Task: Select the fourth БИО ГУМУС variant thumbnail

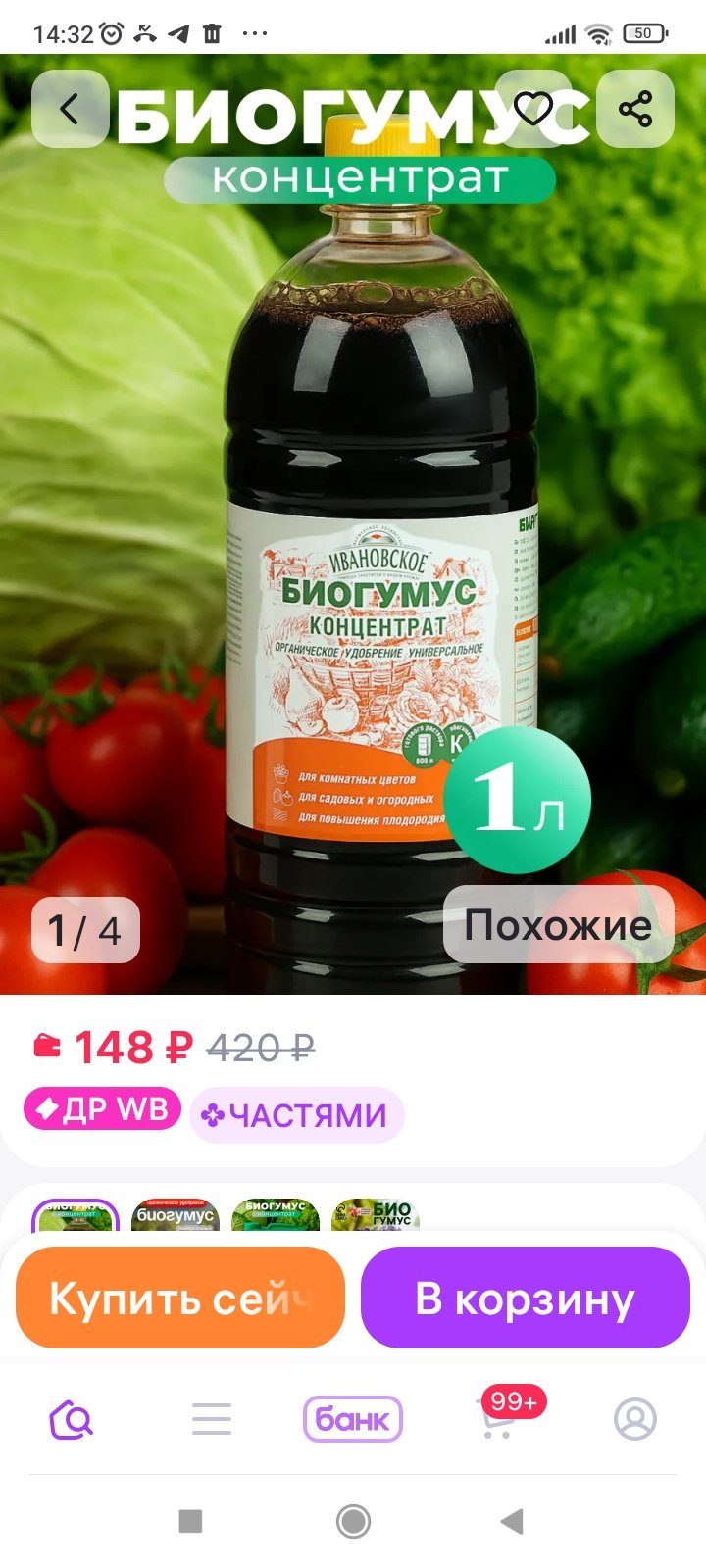Action: 376,1216
